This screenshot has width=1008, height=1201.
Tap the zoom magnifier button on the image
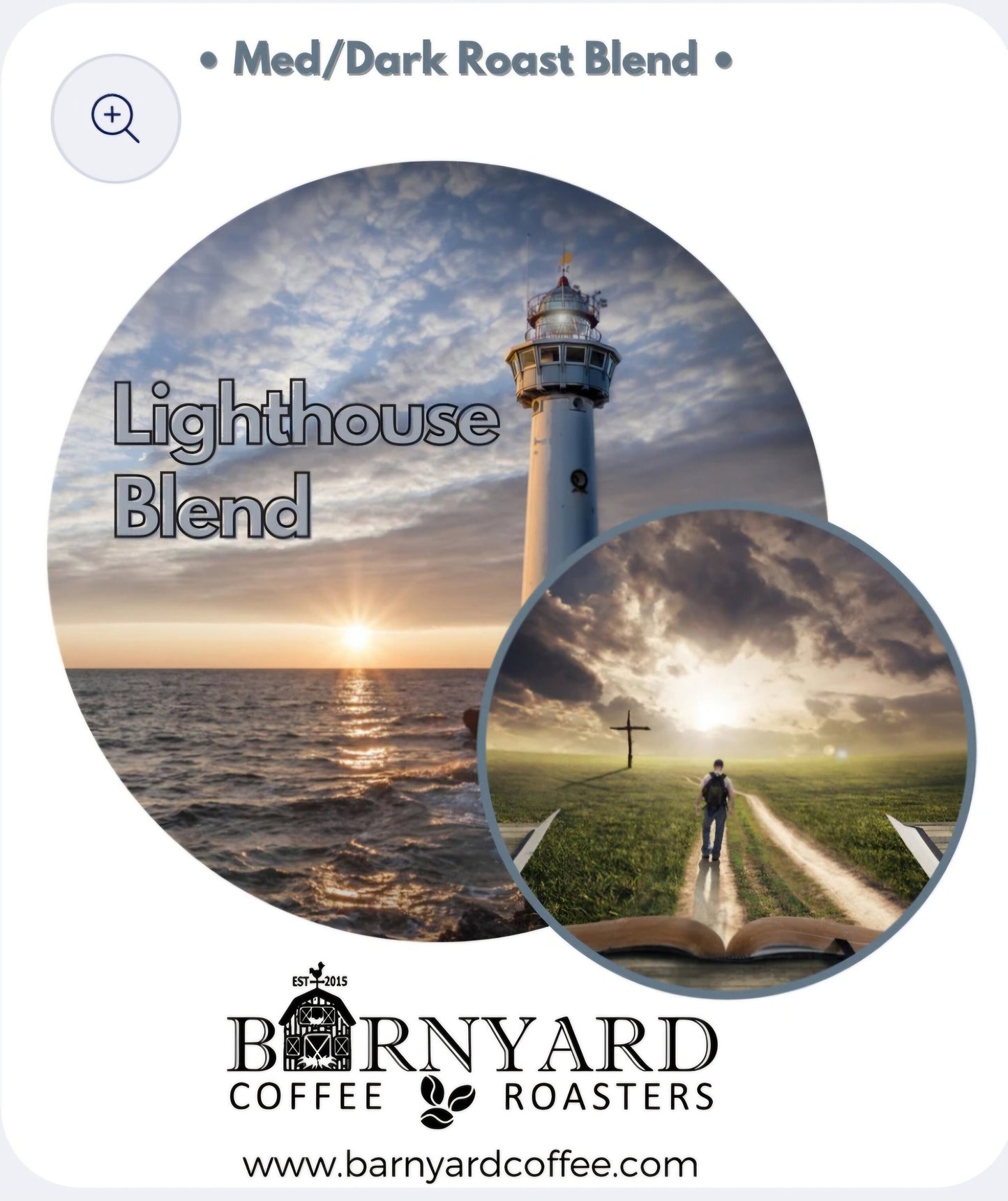coord(116,119)
